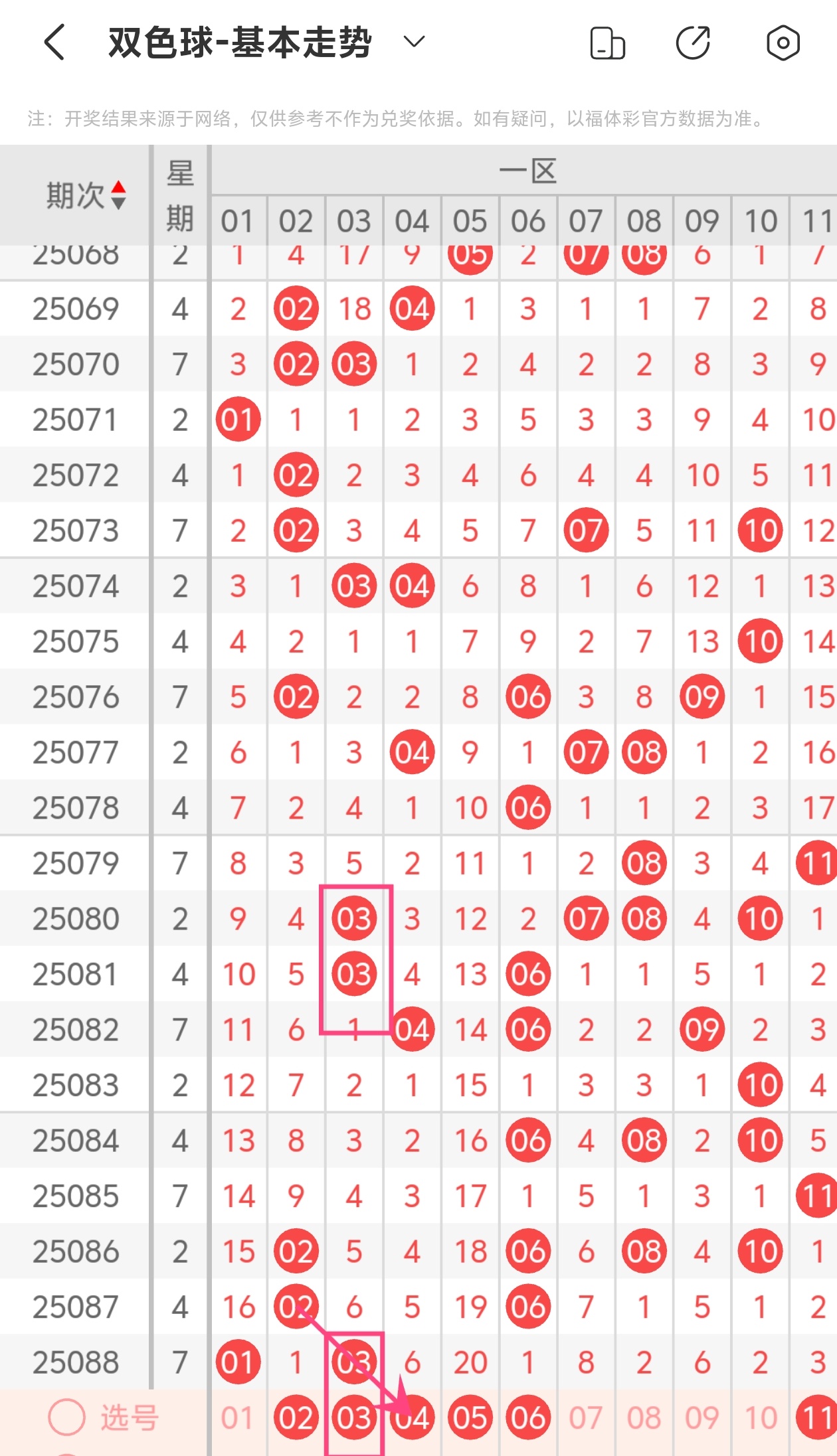Image resolution: width=837 pixels, height=1456 pixels.
Task: Select number 07 in the 选号 row
Action: point(586,1418)
